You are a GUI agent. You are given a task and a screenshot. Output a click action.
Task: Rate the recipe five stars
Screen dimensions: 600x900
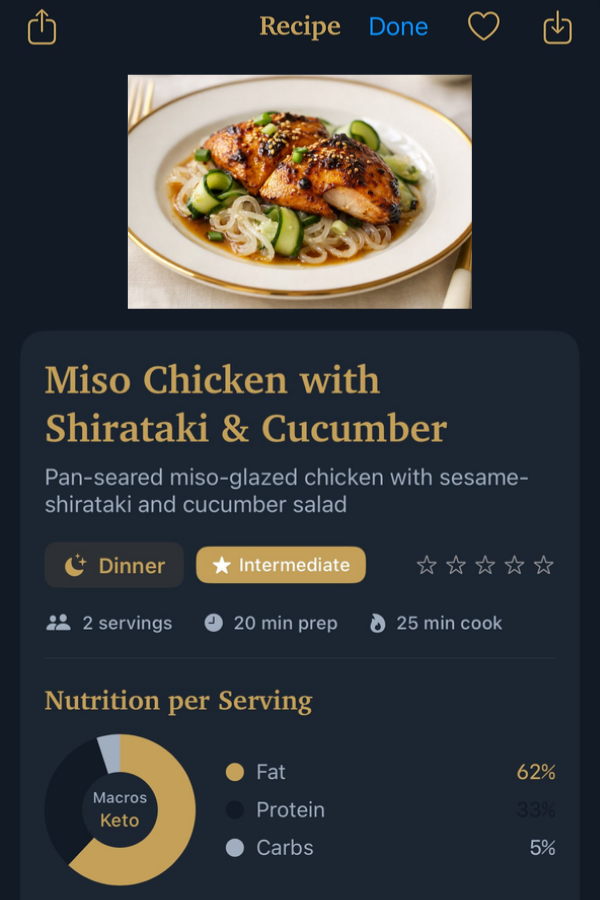(x=543, y=566)
